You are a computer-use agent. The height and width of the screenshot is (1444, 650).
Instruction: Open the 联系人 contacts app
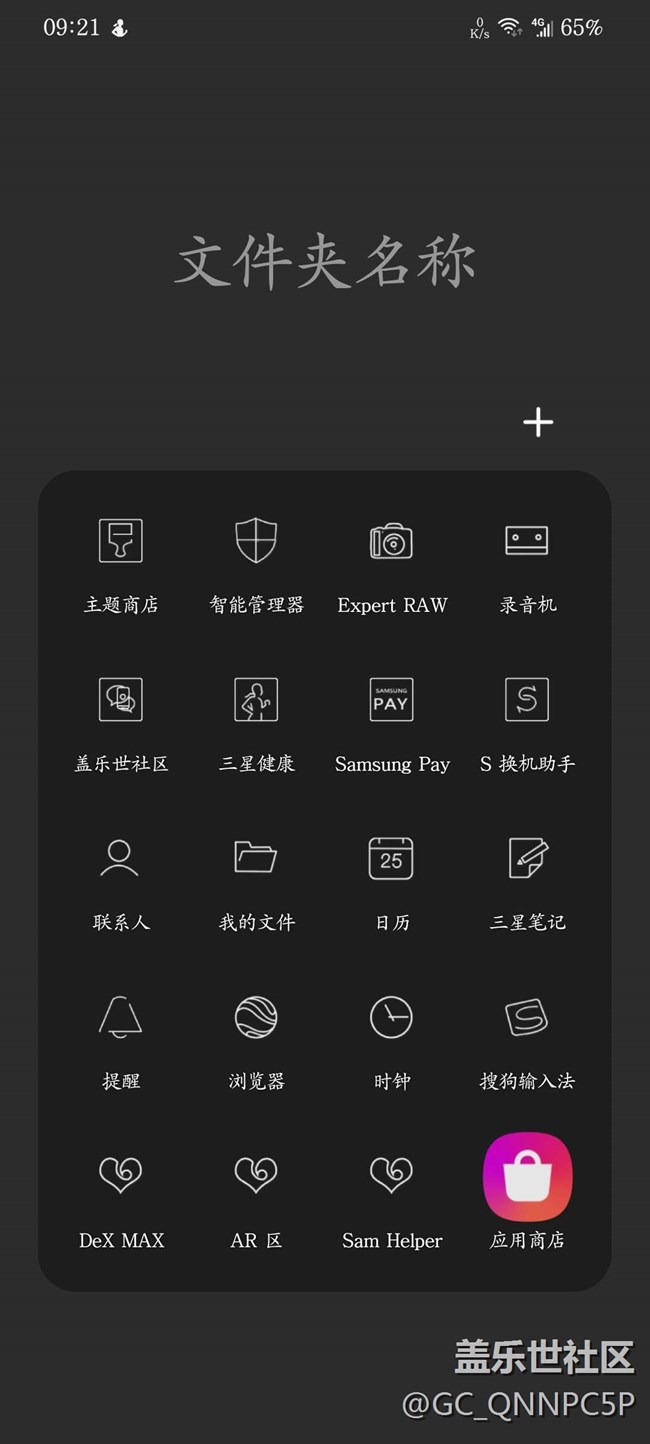click(x=120, y=859)
